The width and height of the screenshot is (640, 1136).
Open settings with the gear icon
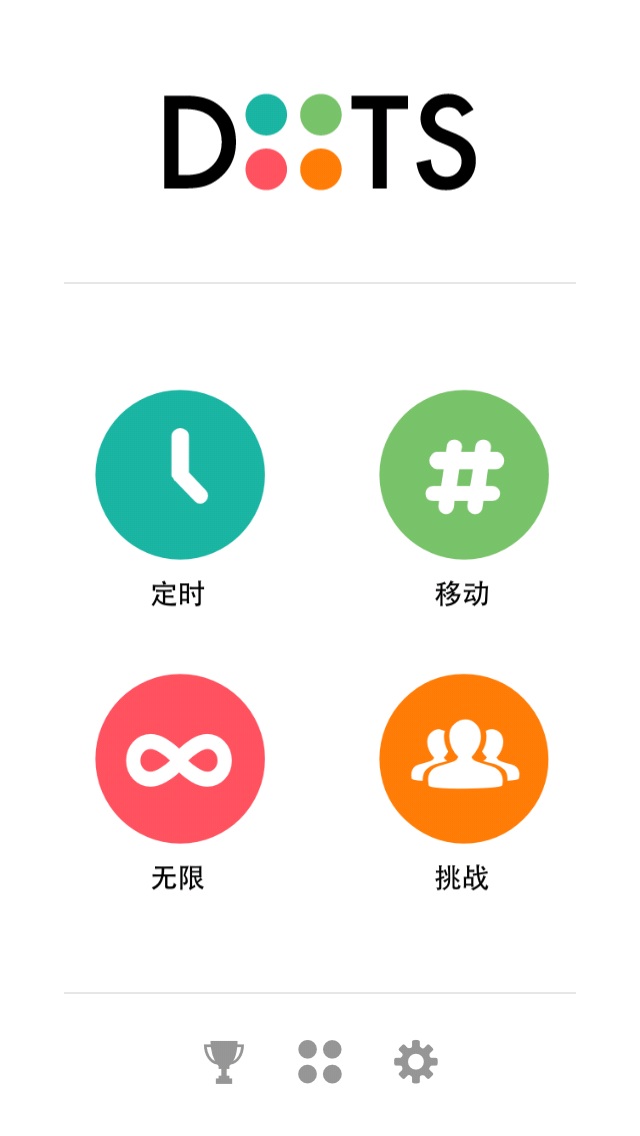point(415,1061)
